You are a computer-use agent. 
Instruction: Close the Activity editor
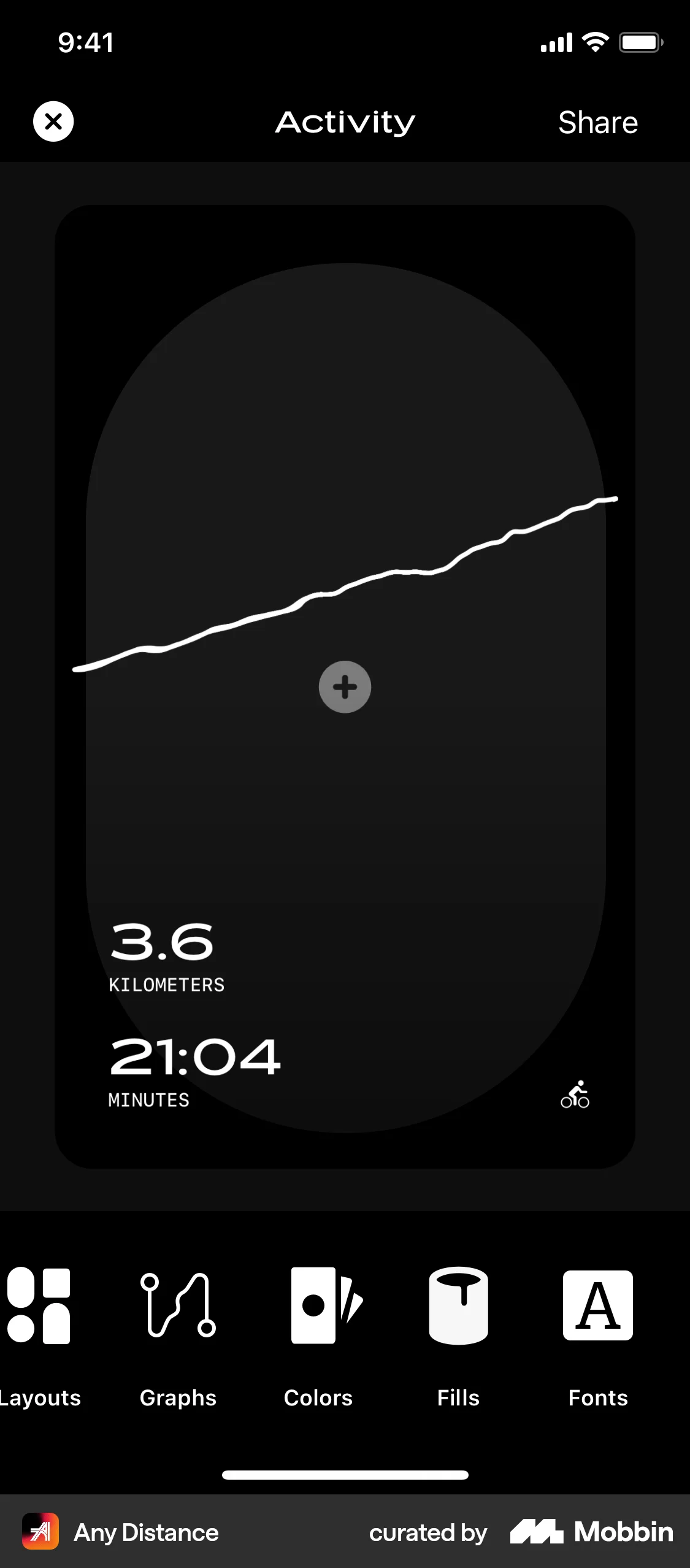click(x=53, y=121)
